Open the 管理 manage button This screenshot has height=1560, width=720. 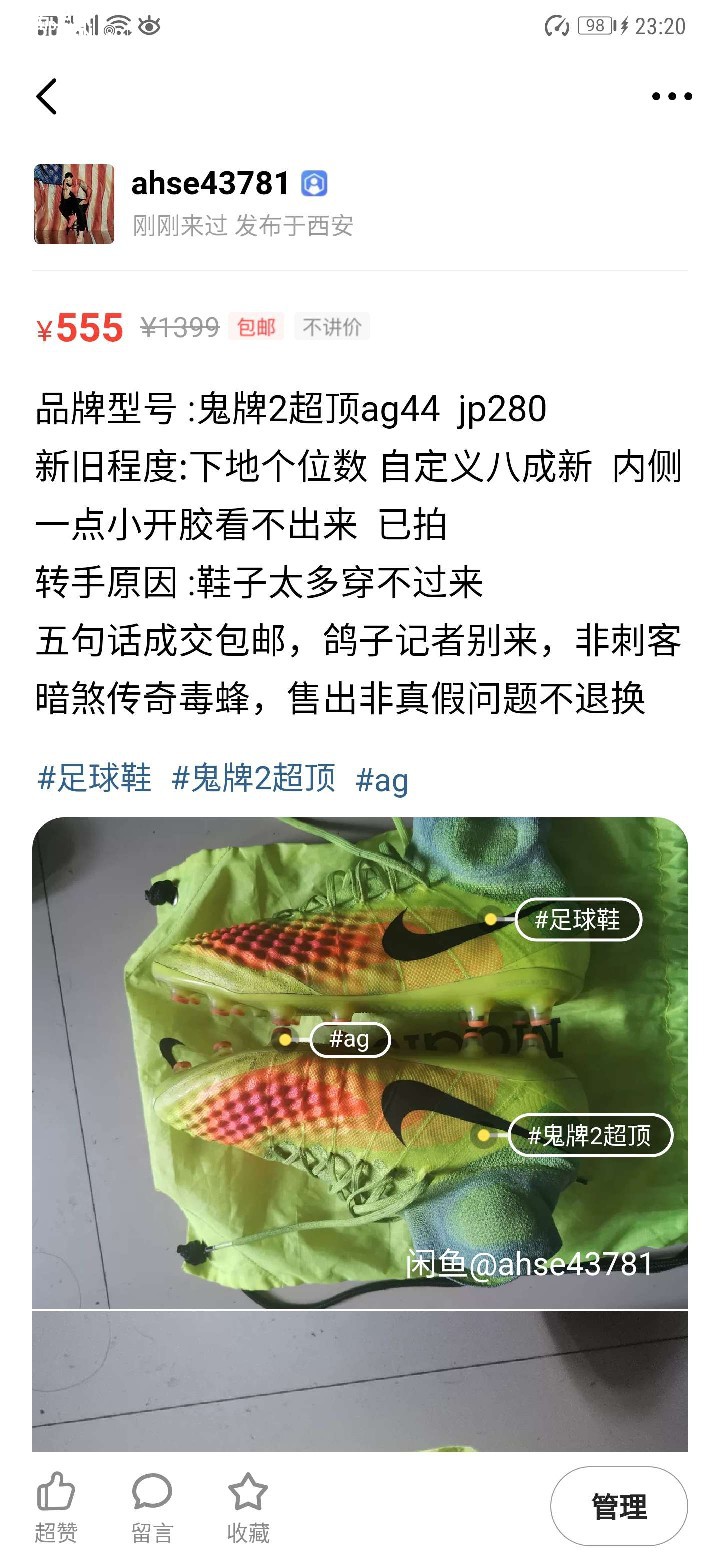pyautogui.click(x=619, y=1507)
